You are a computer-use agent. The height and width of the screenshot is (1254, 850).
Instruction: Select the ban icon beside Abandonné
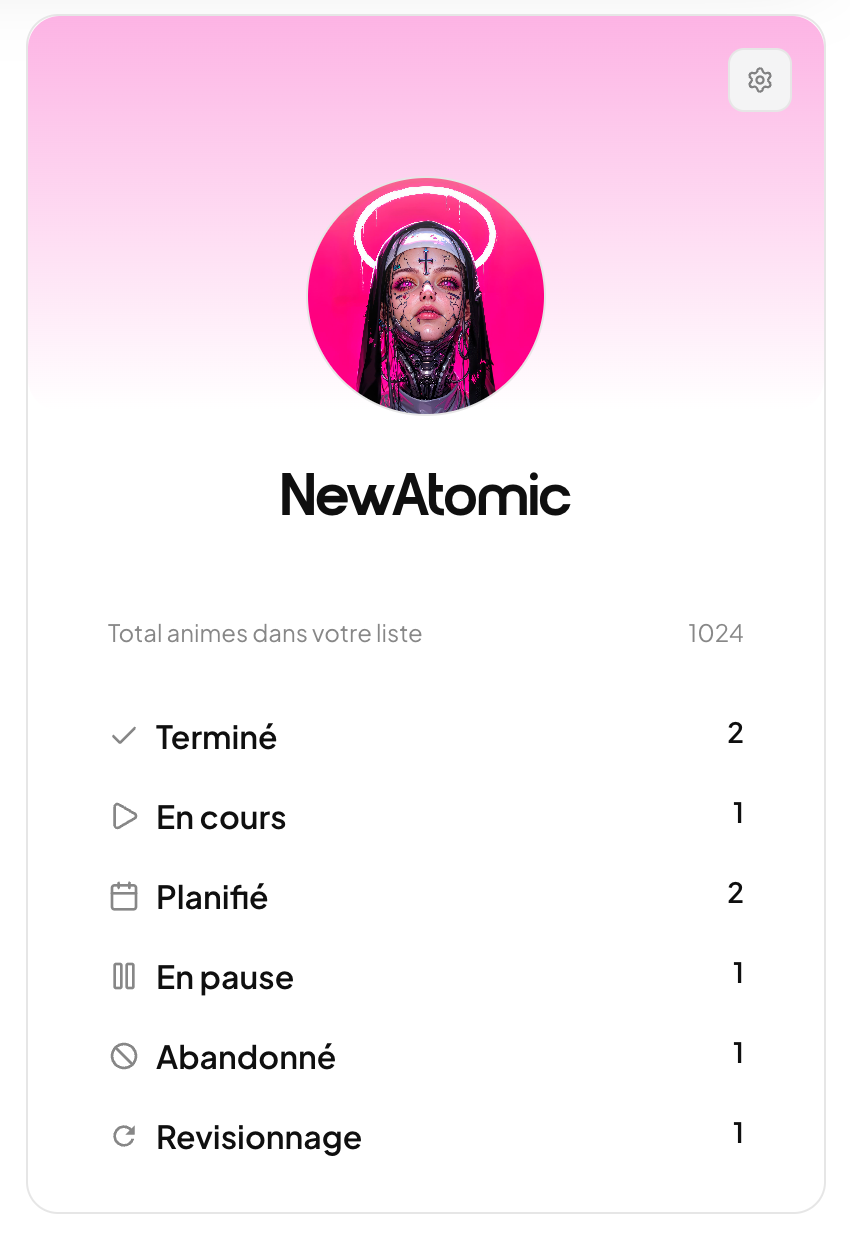pos(124,1056)
